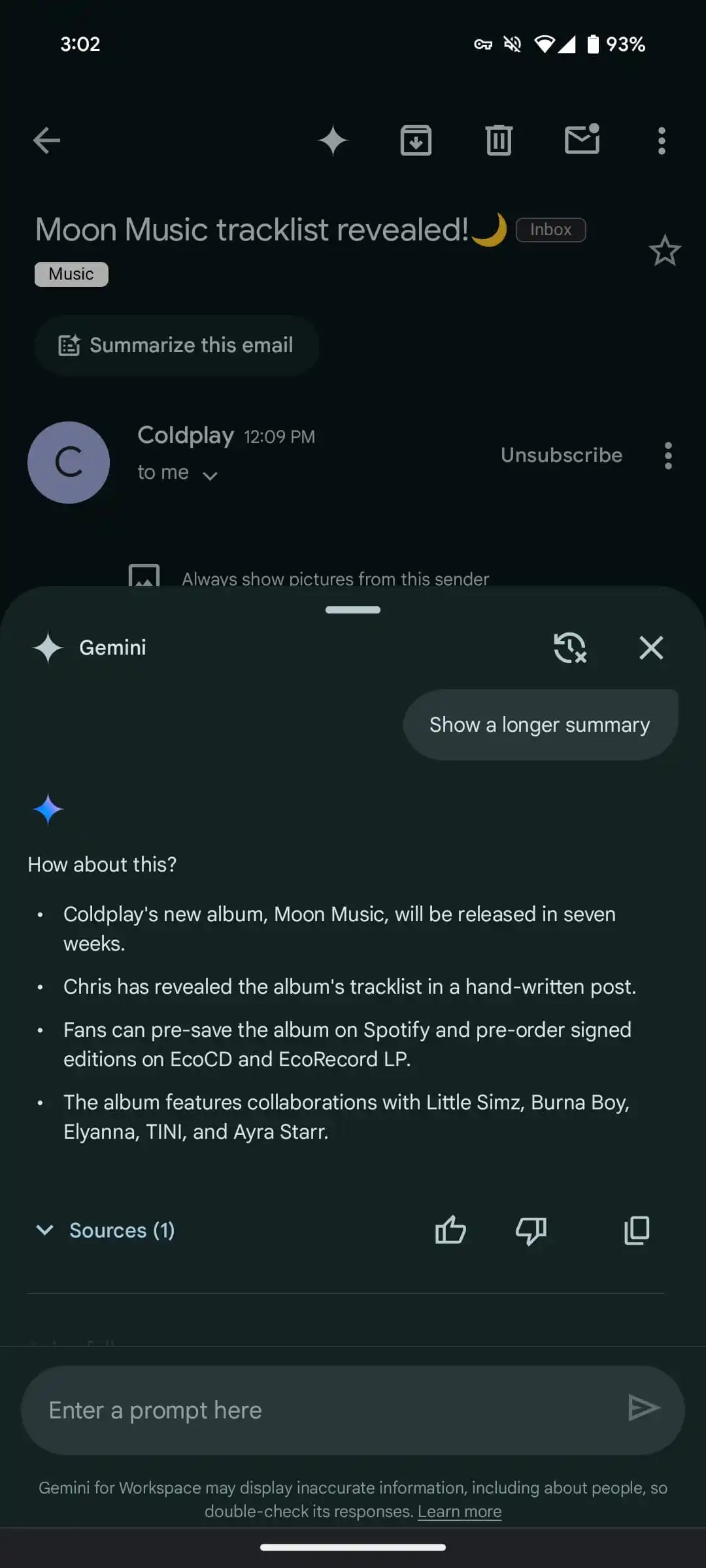Unsubscribe from Coldplay emails

(562, 455)
